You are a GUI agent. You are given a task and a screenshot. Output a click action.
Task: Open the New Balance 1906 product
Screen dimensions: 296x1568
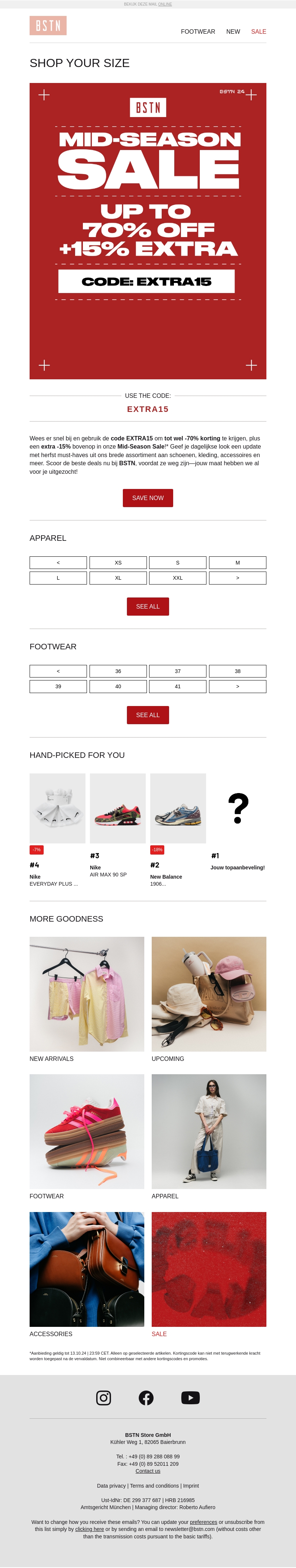pos(178,808)
